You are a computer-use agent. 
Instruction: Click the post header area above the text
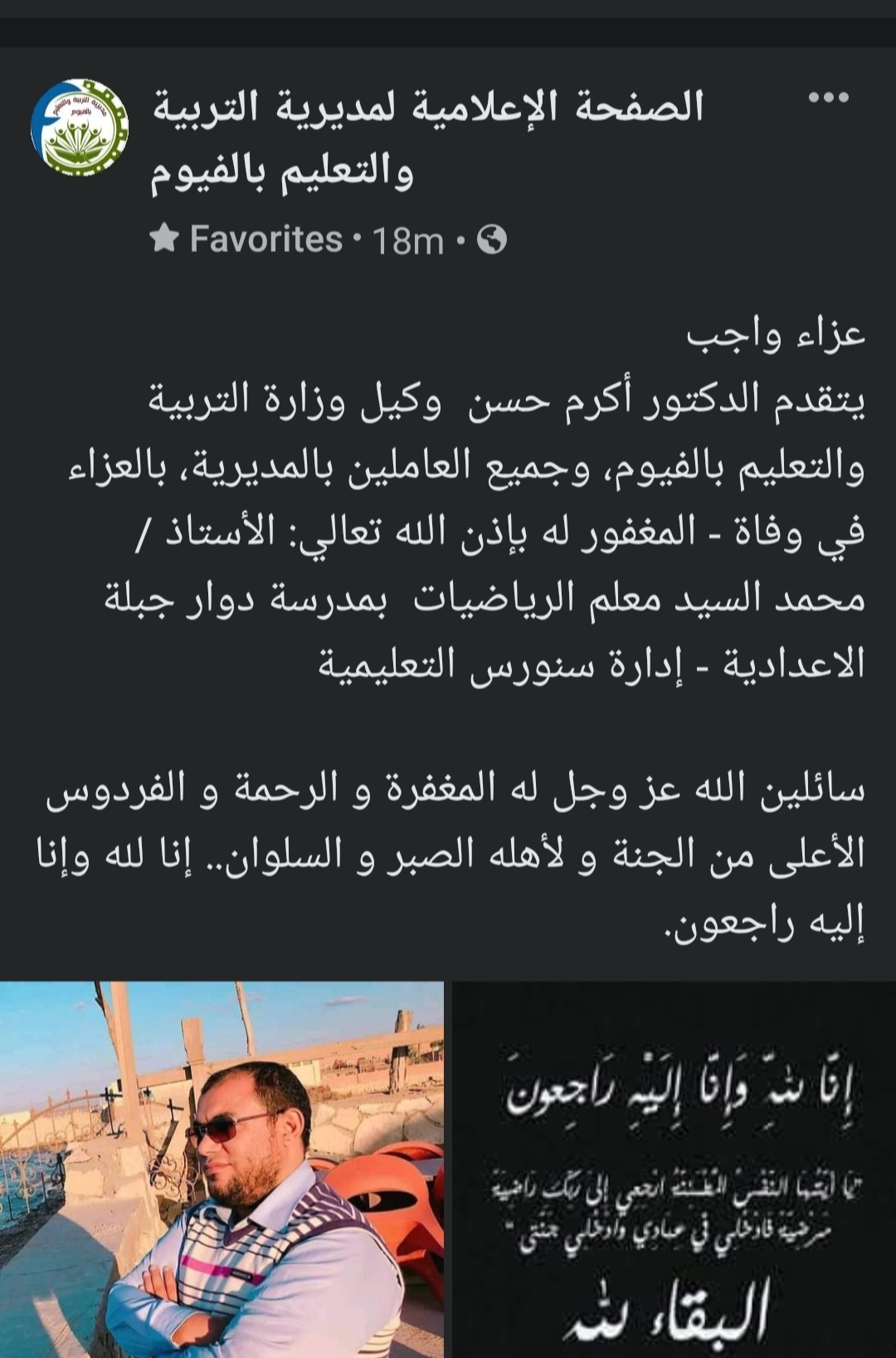(448, 166)
